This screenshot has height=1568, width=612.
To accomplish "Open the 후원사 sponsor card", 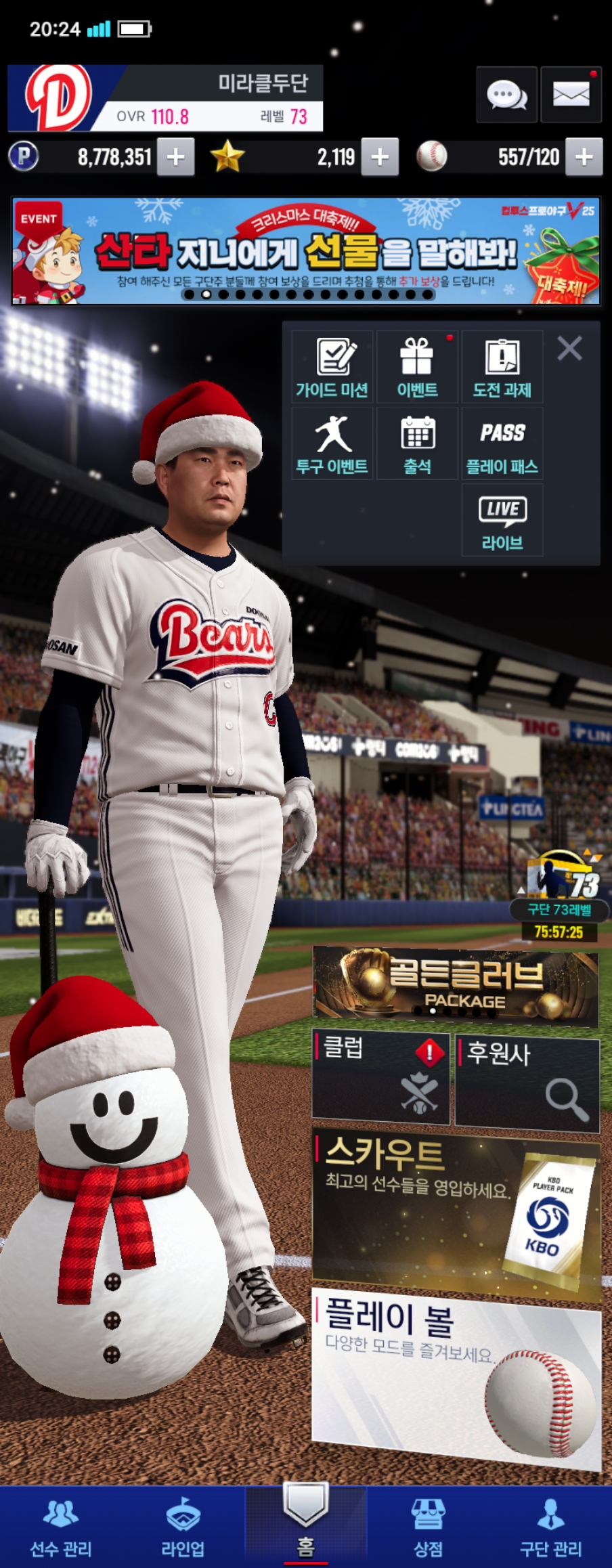I will point(527,1081).
